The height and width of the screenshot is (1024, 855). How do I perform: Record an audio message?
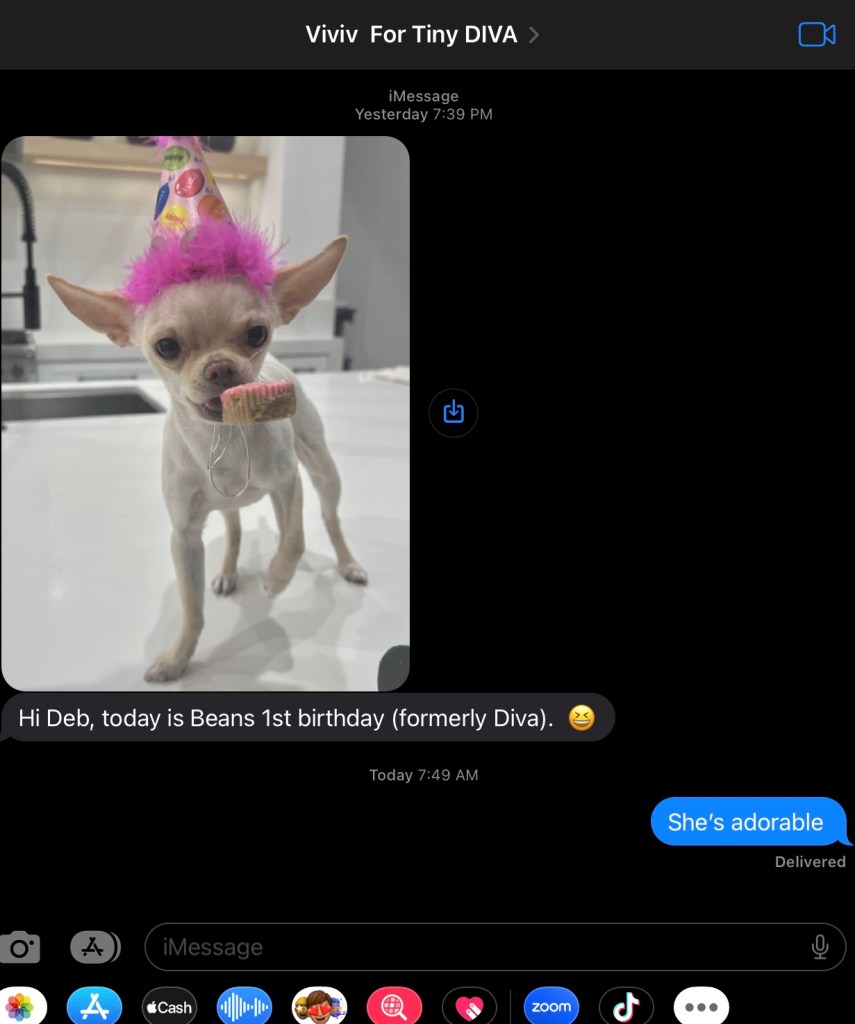click(x=244, y=1006)
